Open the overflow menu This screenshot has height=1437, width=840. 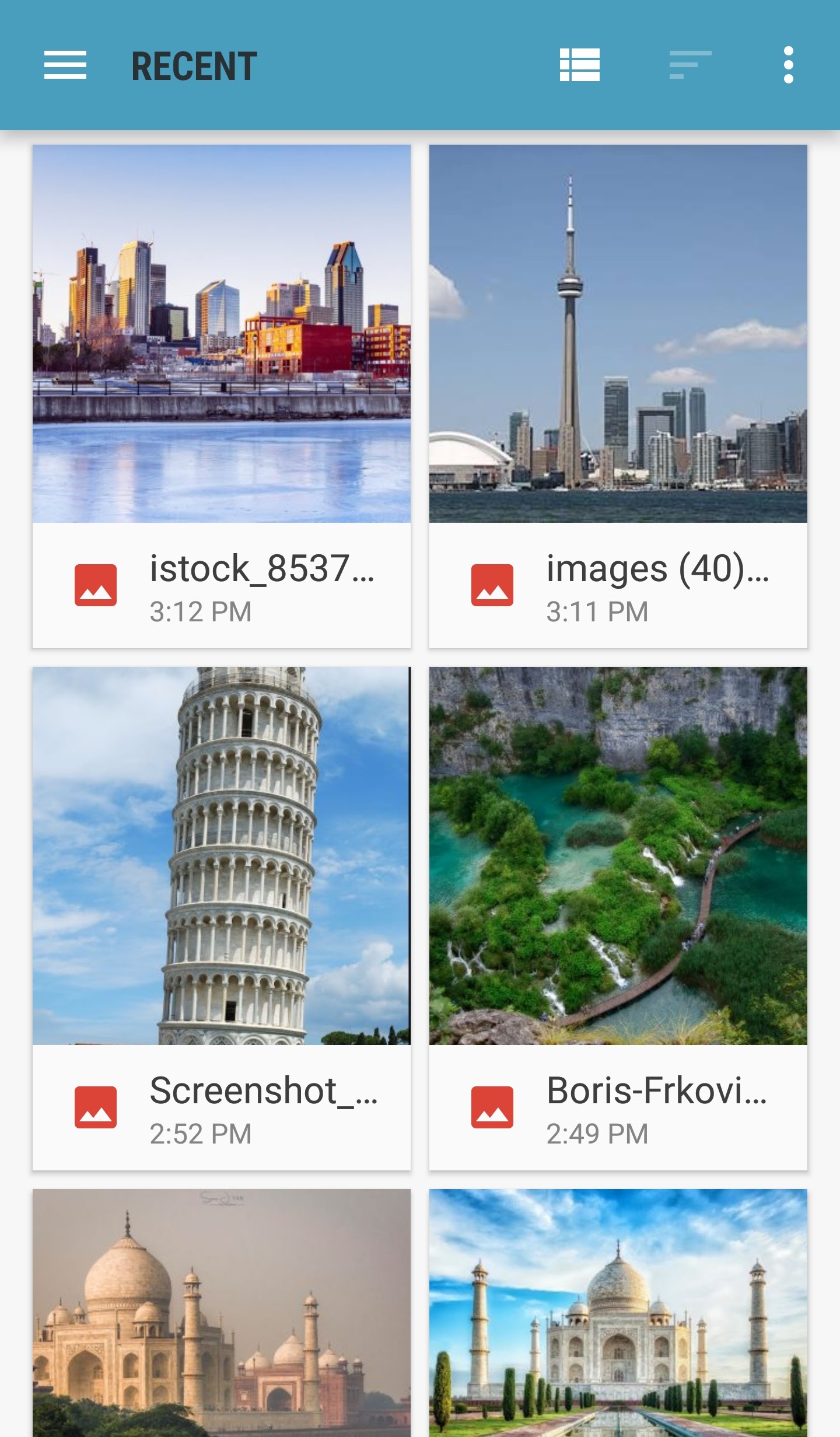tap(788, 65)
